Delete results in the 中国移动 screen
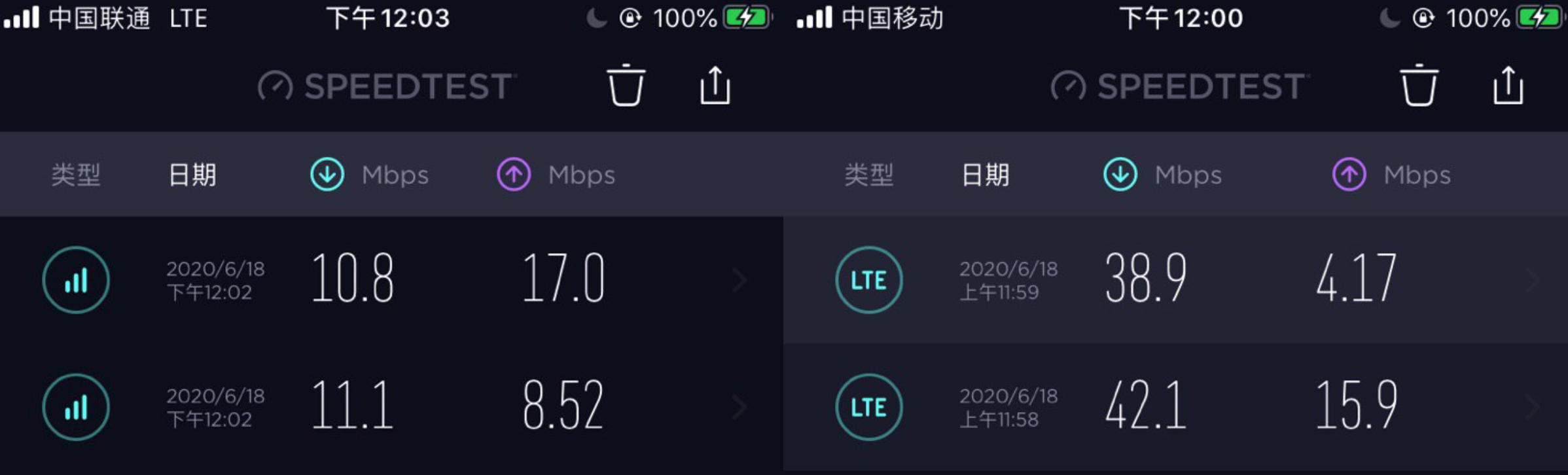 click(1419, 85)
